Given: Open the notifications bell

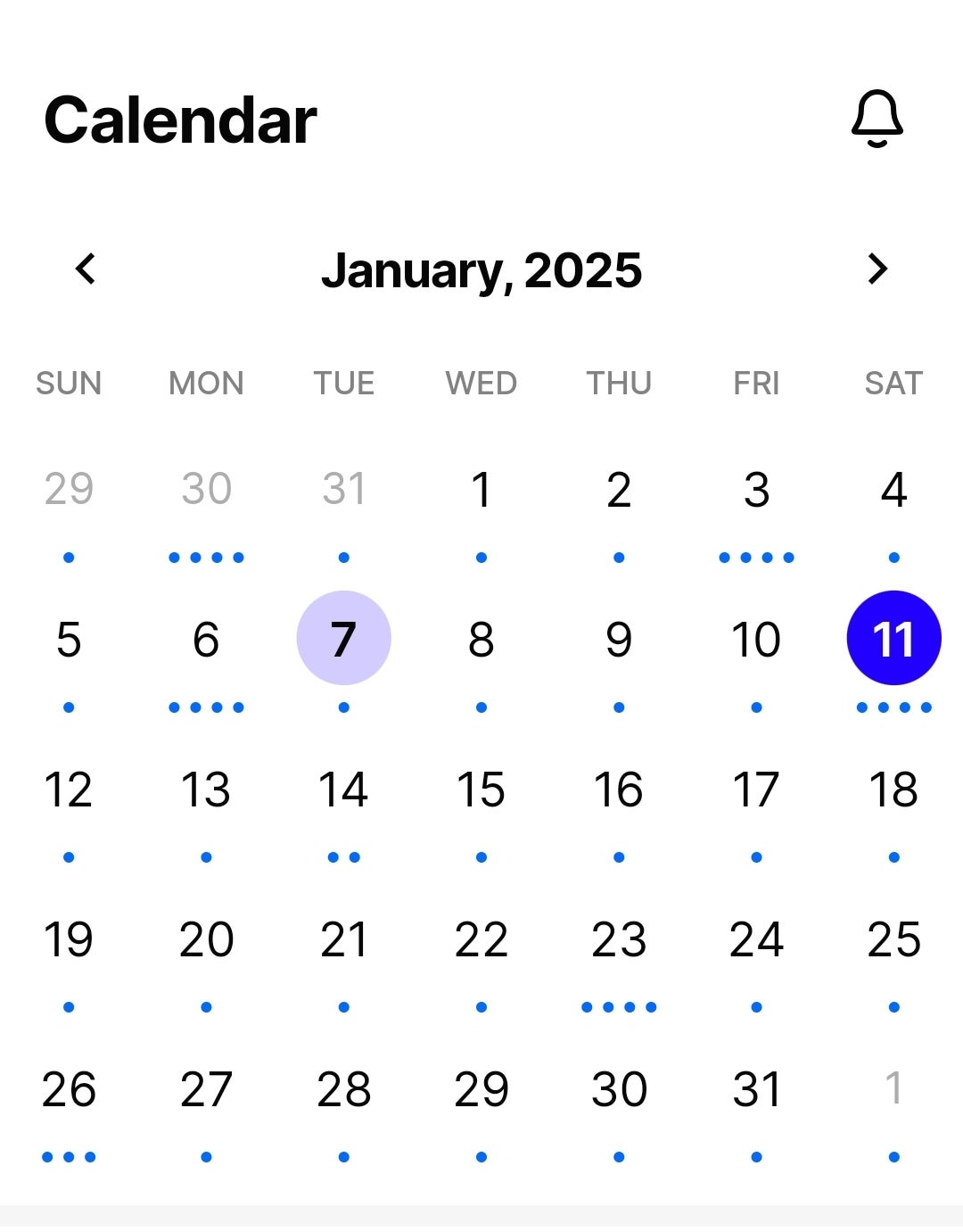Looking at the screenshot, I should pyautogui.click(x=877, y=119).
